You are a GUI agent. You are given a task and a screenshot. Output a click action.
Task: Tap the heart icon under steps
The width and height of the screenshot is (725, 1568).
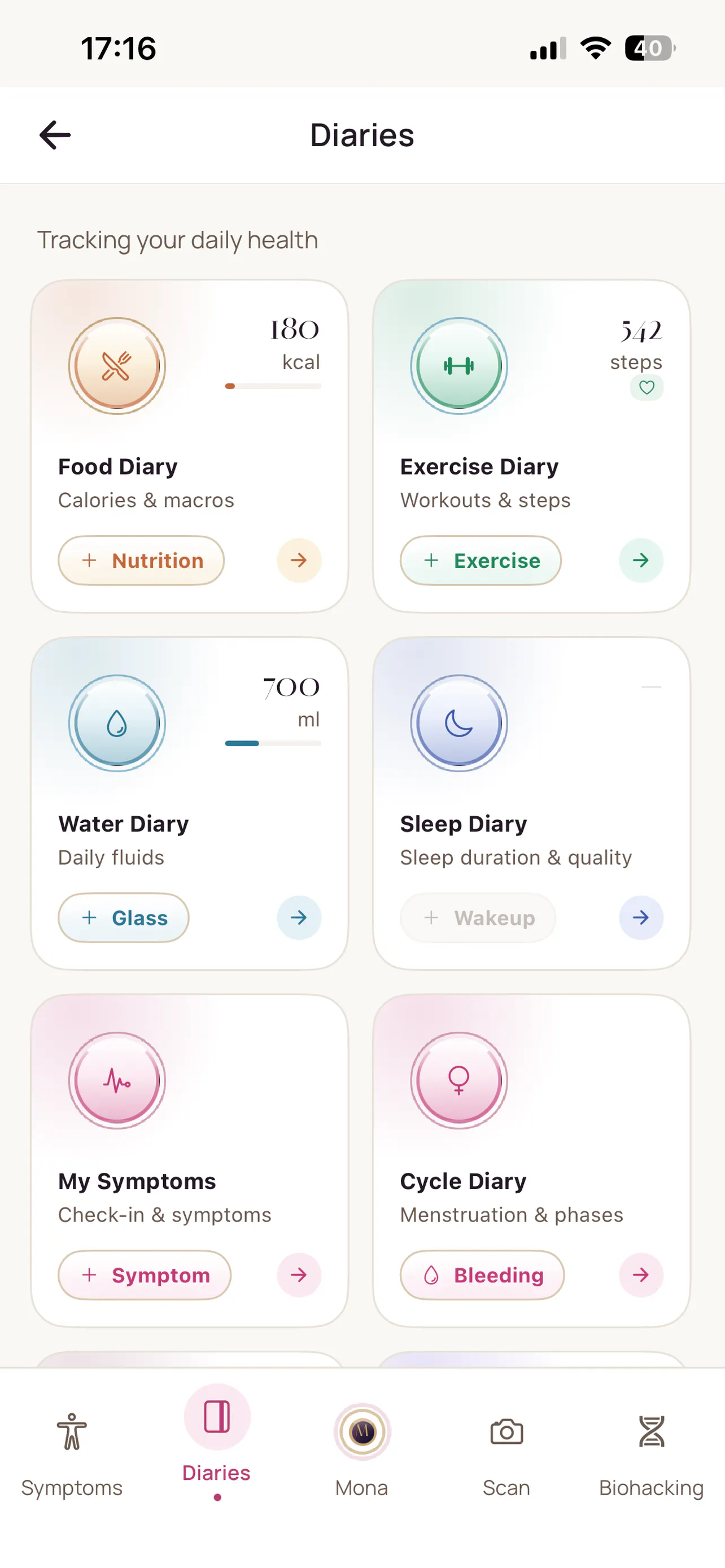pos(647,387)
